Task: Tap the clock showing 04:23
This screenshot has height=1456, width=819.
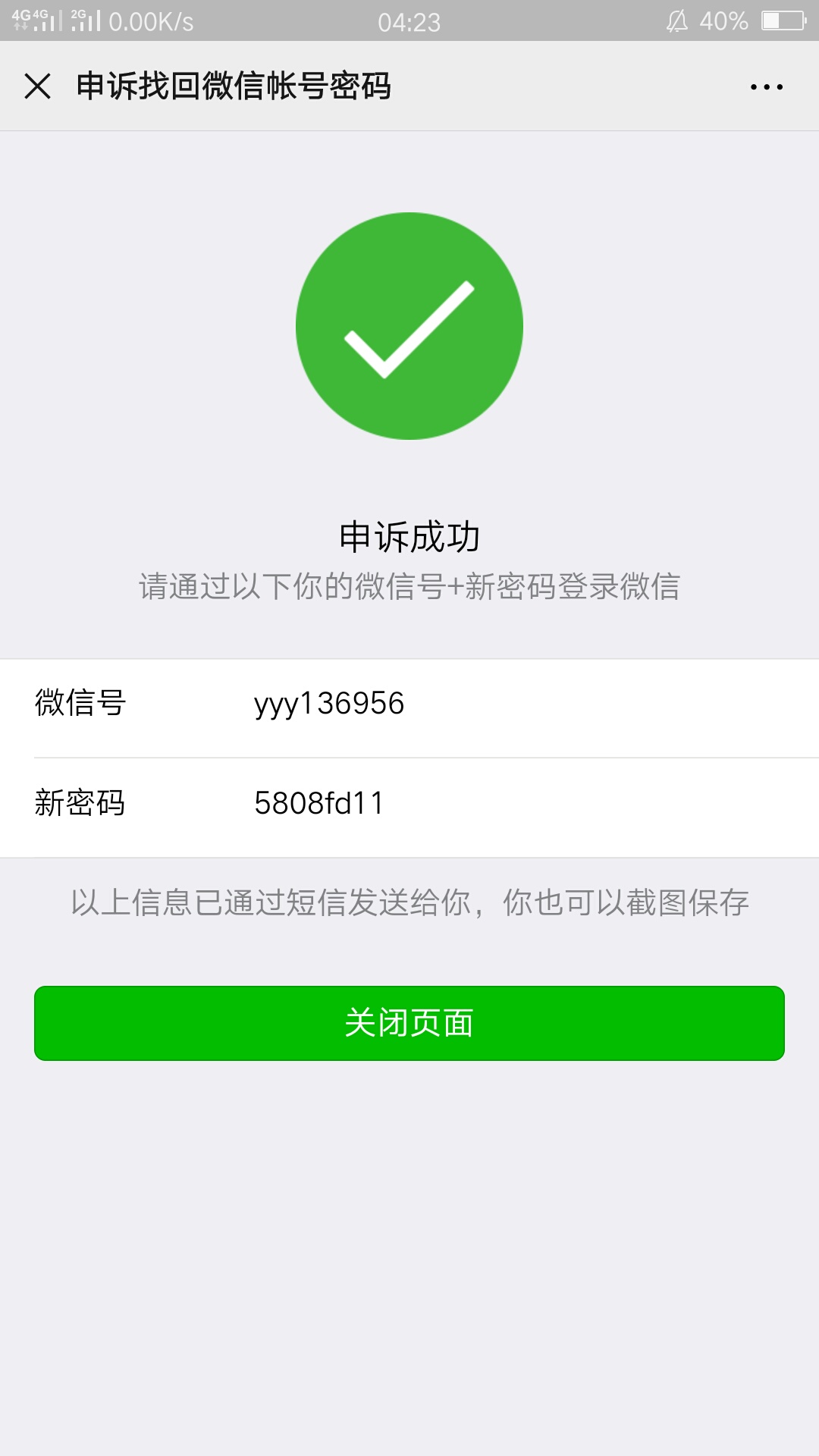Action: click(x=409, y=21)
